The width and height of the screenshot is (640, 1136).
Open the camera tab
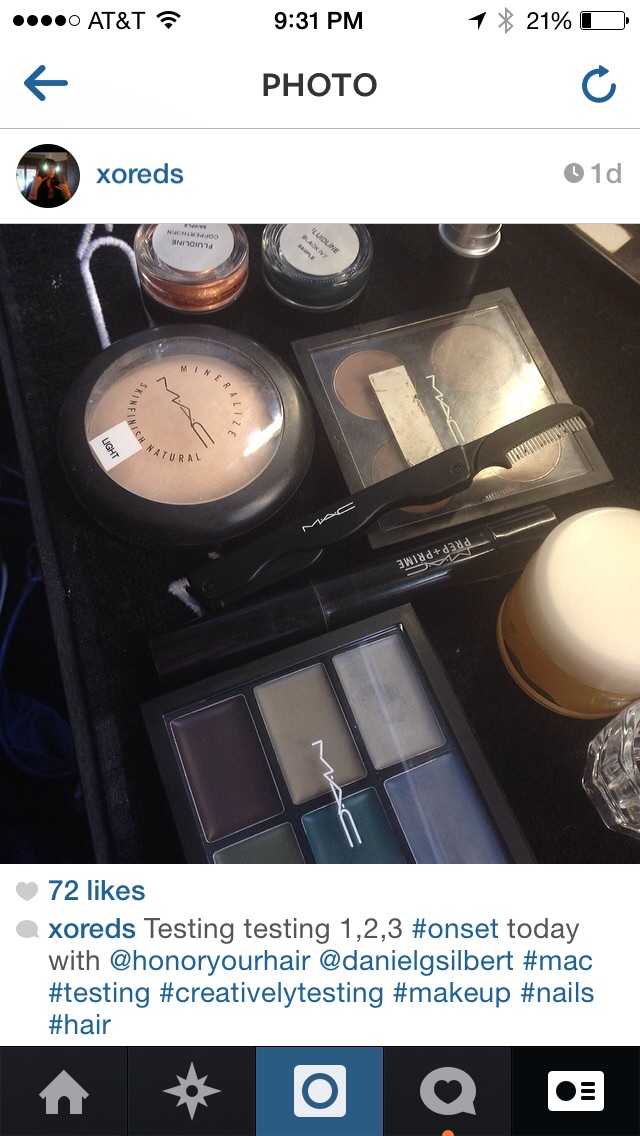click(320, 1091)
